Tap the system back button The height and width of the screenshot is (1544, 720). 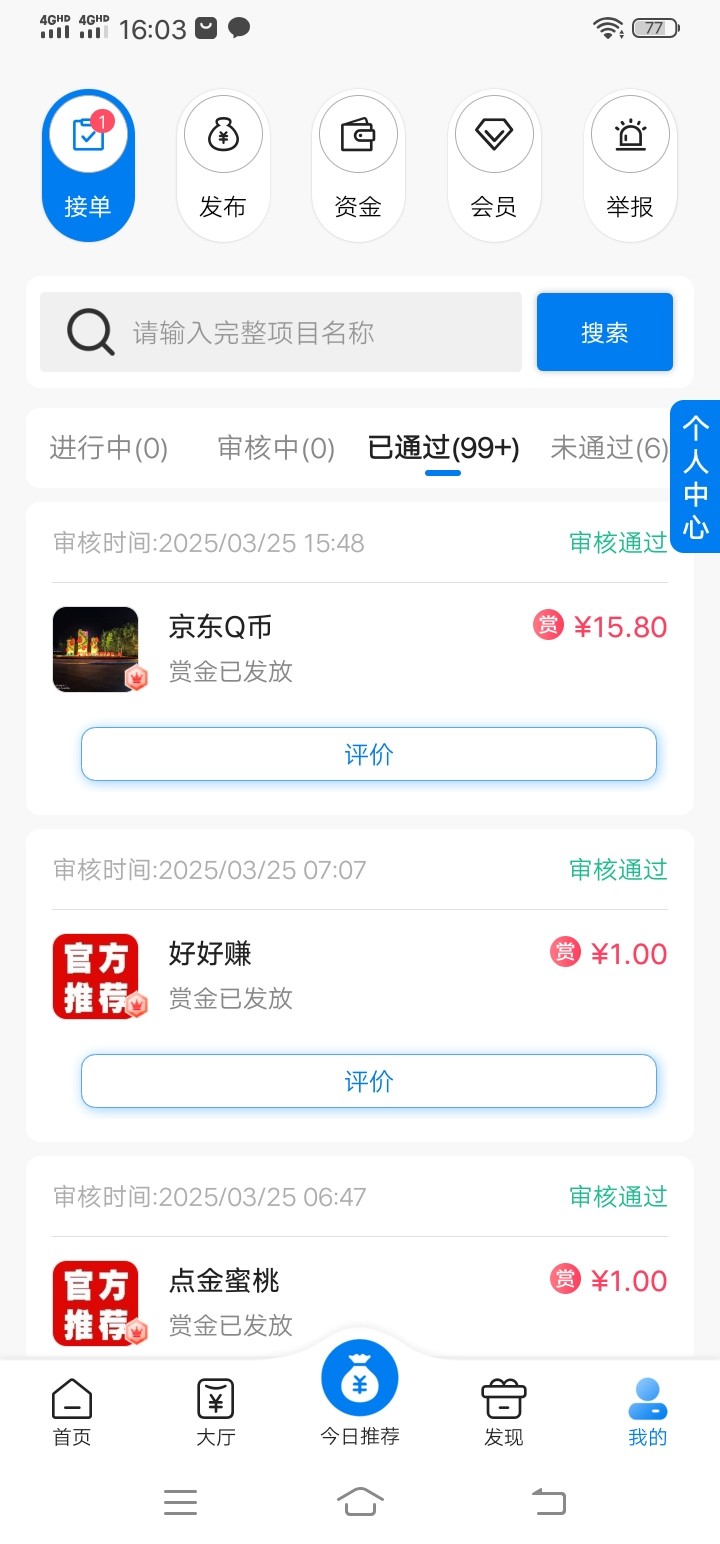tap(548, 1502)
